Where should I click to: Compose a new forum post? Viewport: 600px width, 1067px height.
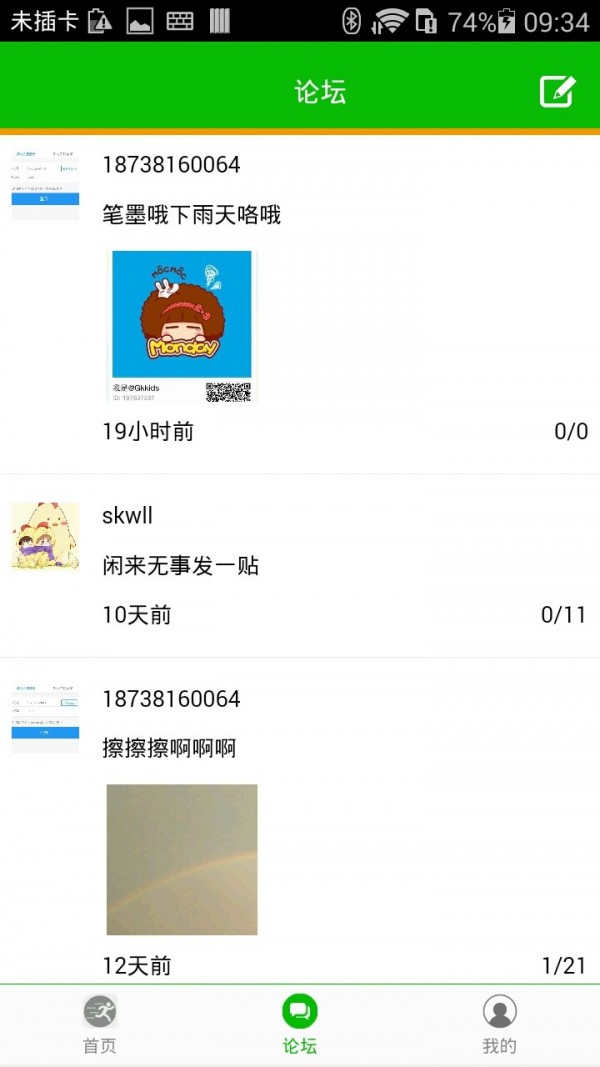[x=557, y=92]
